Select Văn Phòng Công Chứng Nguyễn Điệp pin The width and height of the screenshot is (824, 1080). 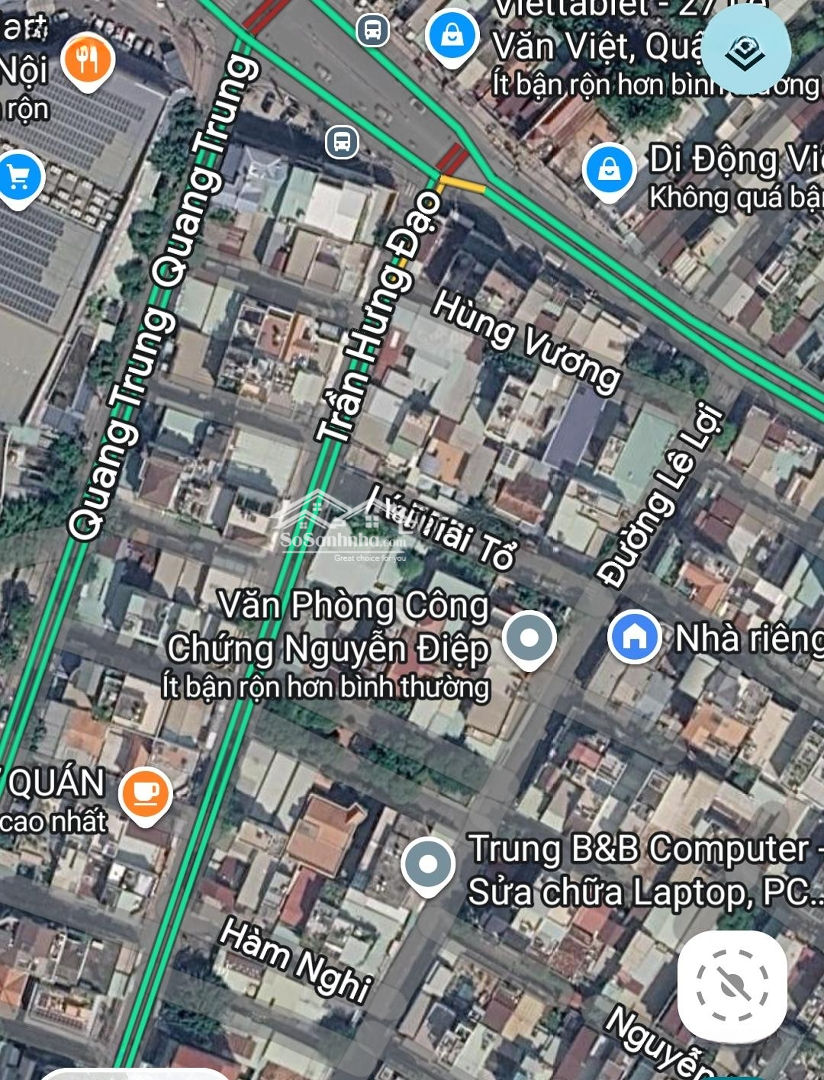click(529, 638)
